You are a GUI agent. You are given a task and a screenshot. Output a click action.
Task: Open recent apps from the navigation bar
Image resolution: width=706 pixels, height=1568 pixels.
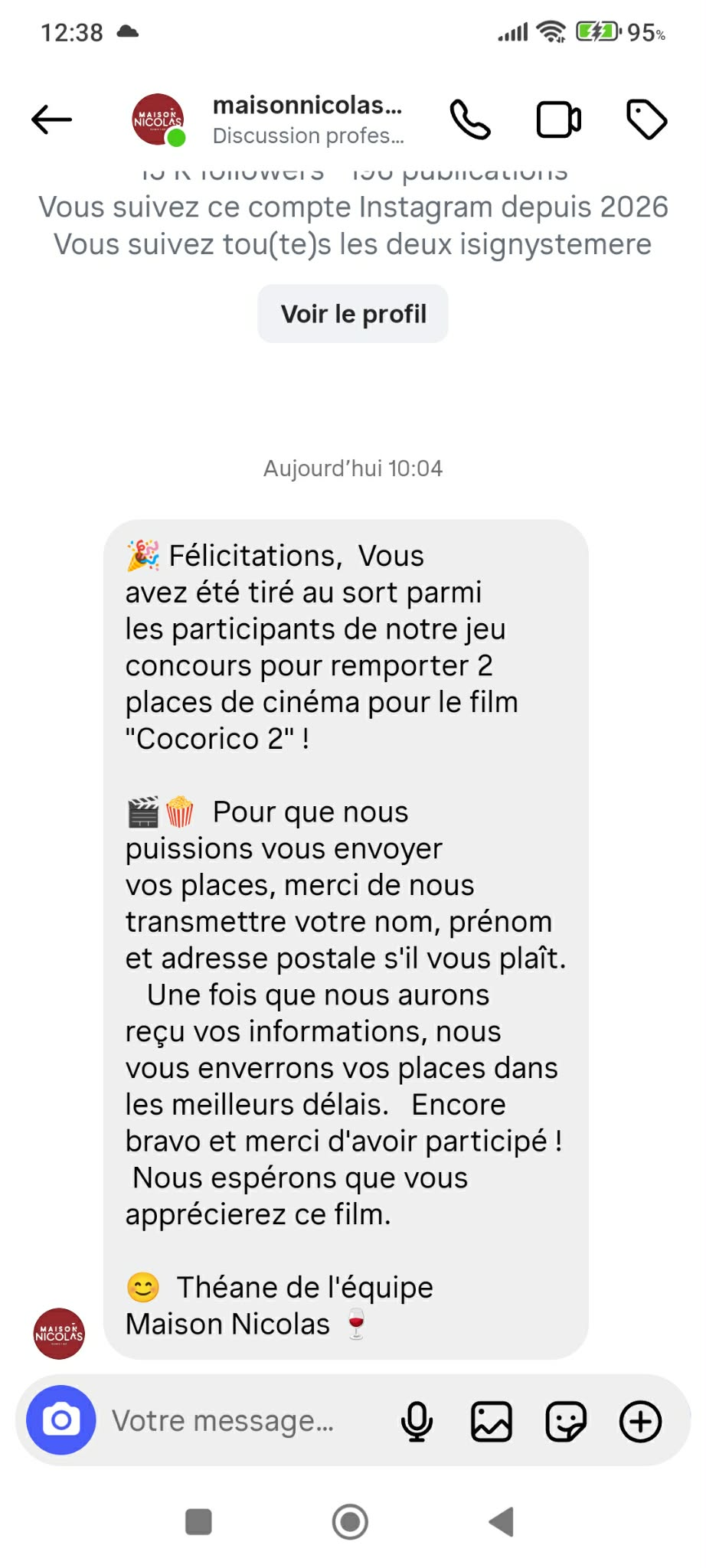198,1521
